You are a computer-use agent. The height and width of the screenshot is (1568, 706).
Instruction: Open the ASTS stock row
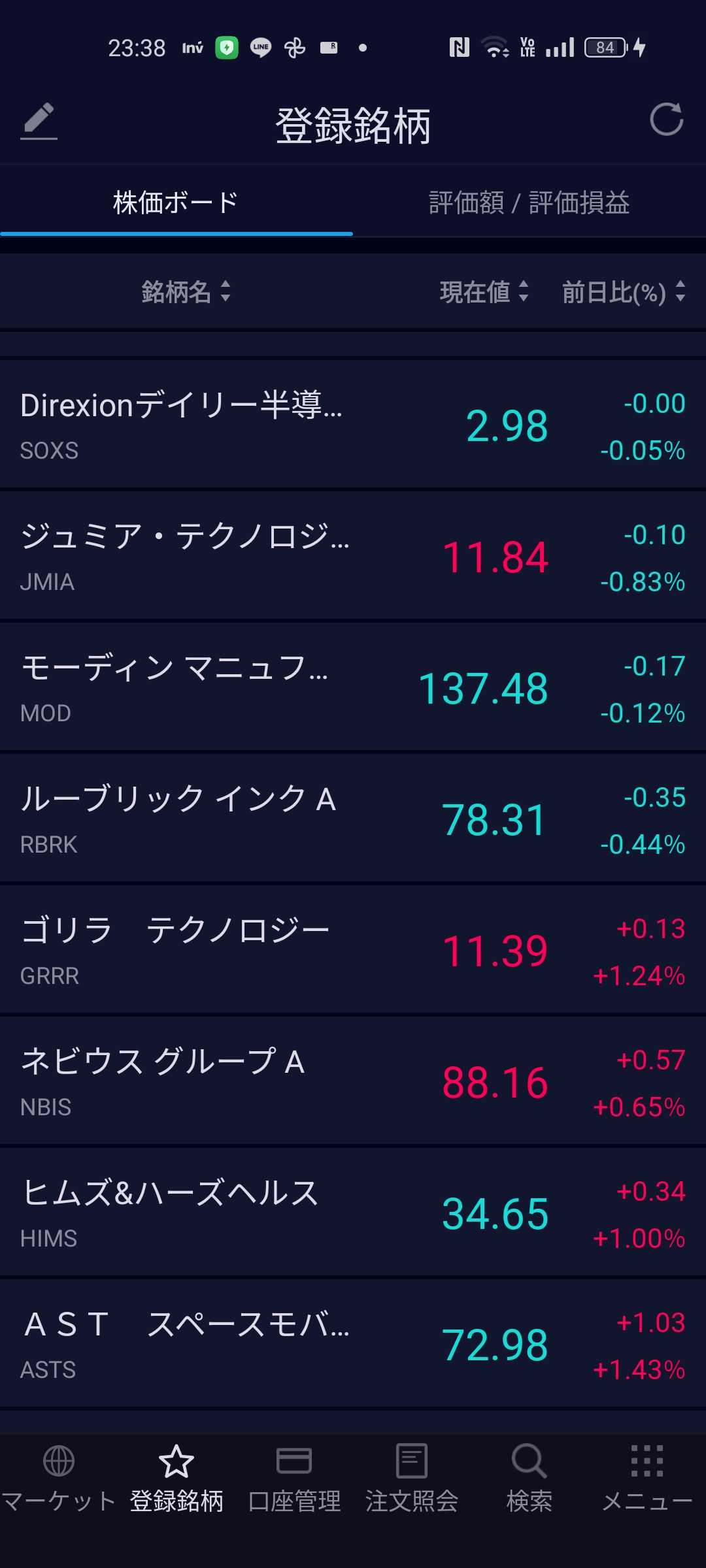353,1344
